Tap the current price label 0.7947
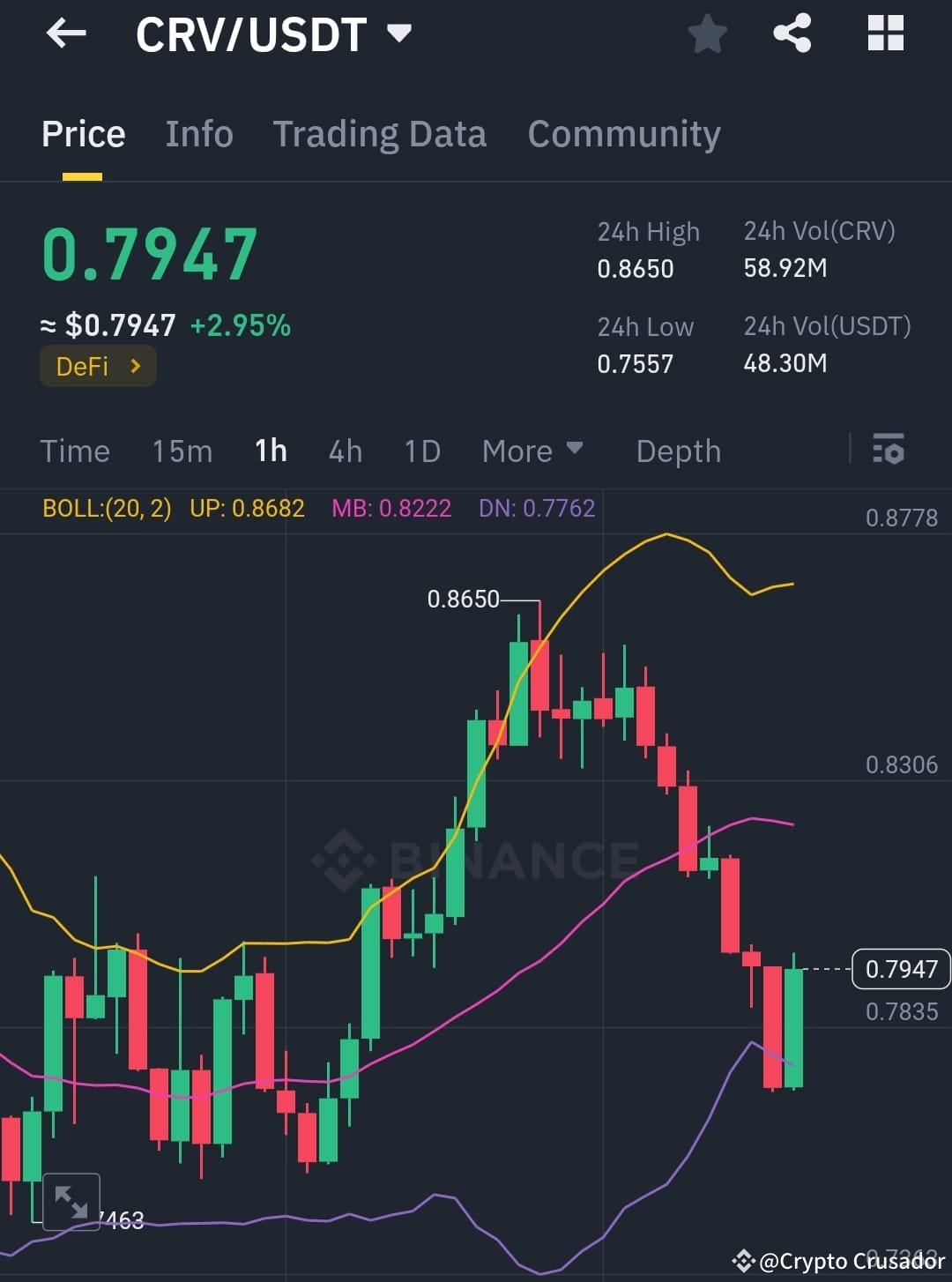This screenshot has height=1282, width=952. click(x=900, y=968)
